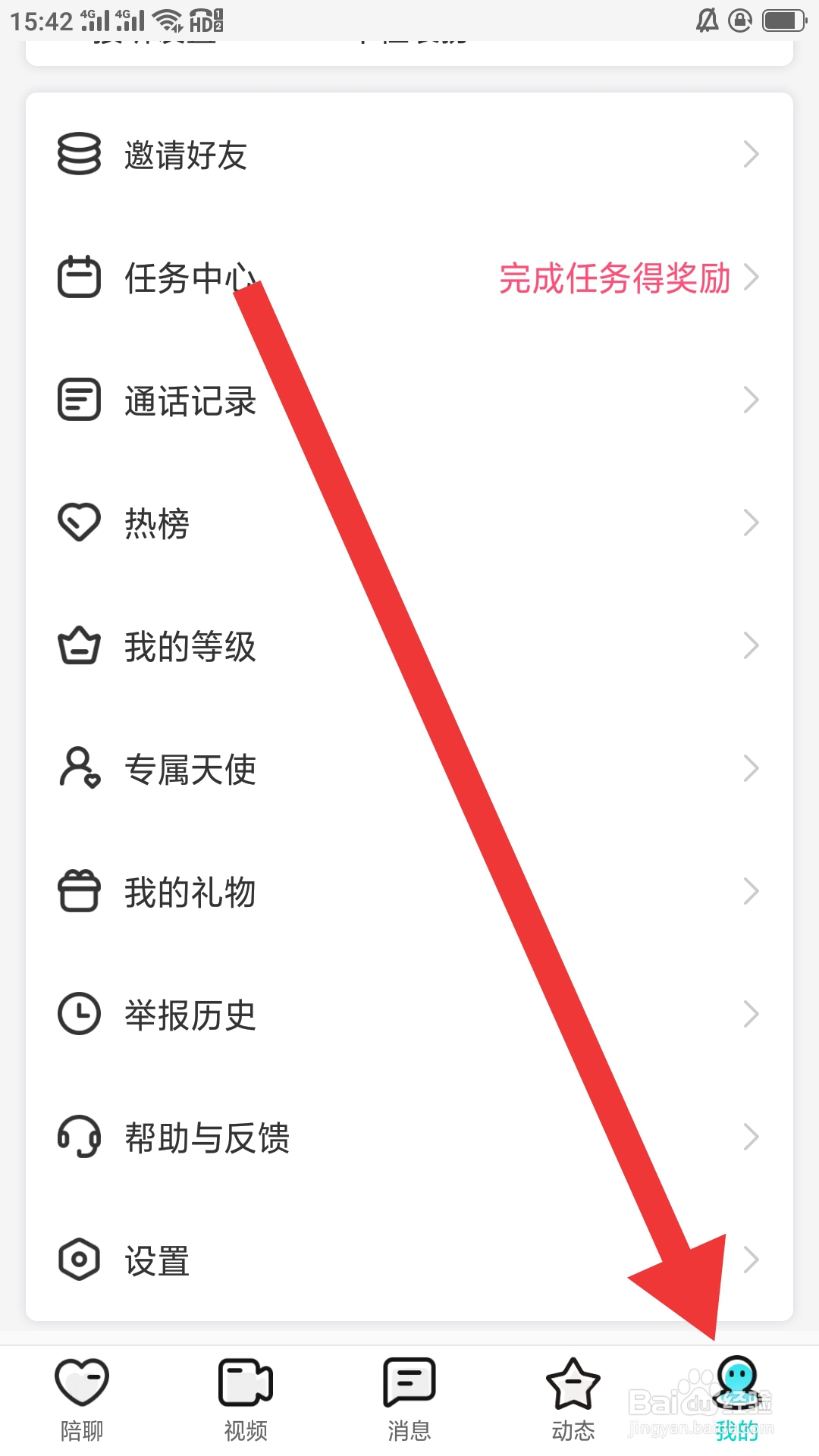Open 通话记录 with its note icon
This screenshot has width=819, height=1456.
[x=79, y=400]
